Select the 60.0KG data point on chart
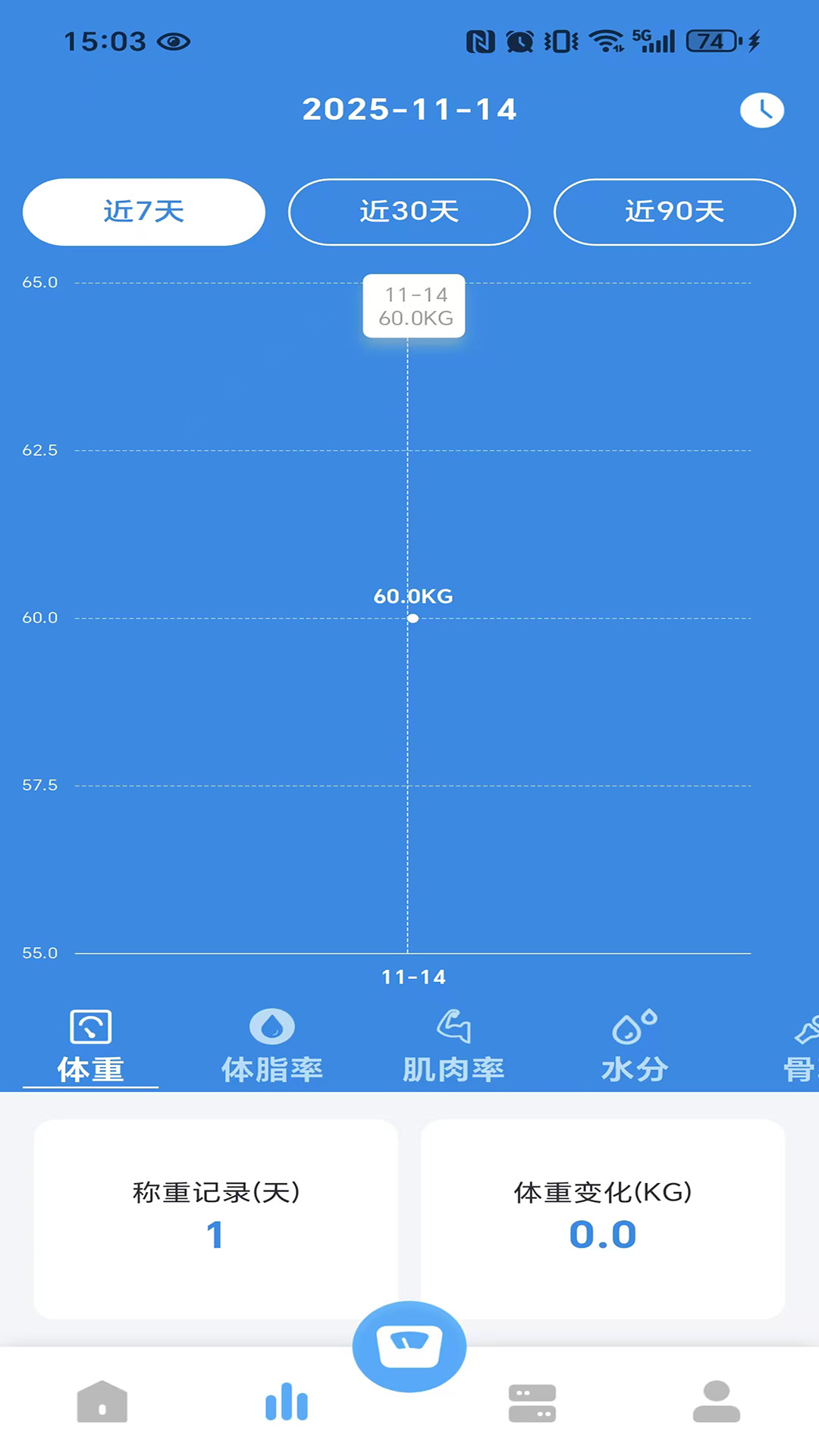 (x=412, y=618)
